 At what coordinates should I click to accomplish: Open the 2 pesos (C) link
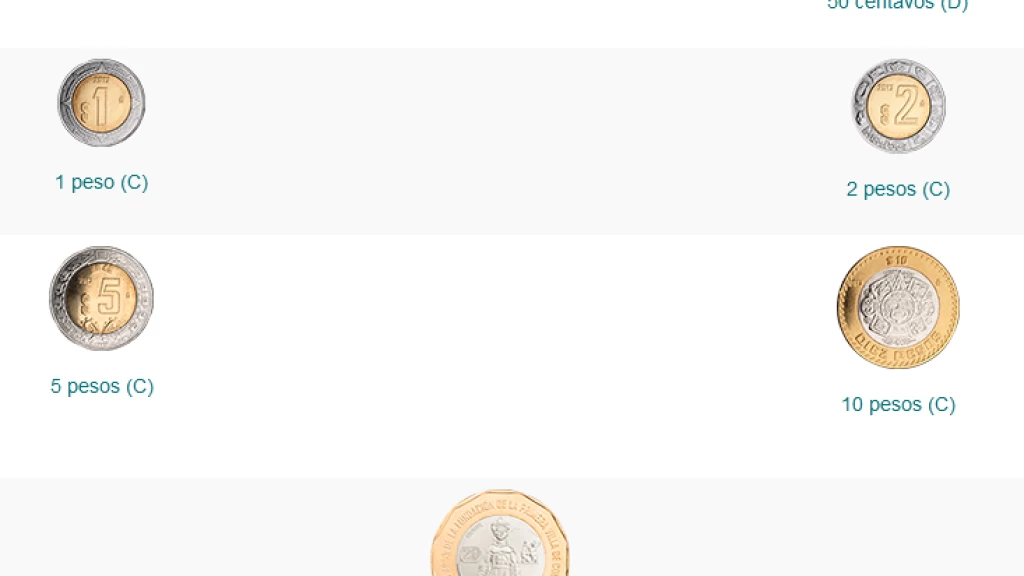897,189
